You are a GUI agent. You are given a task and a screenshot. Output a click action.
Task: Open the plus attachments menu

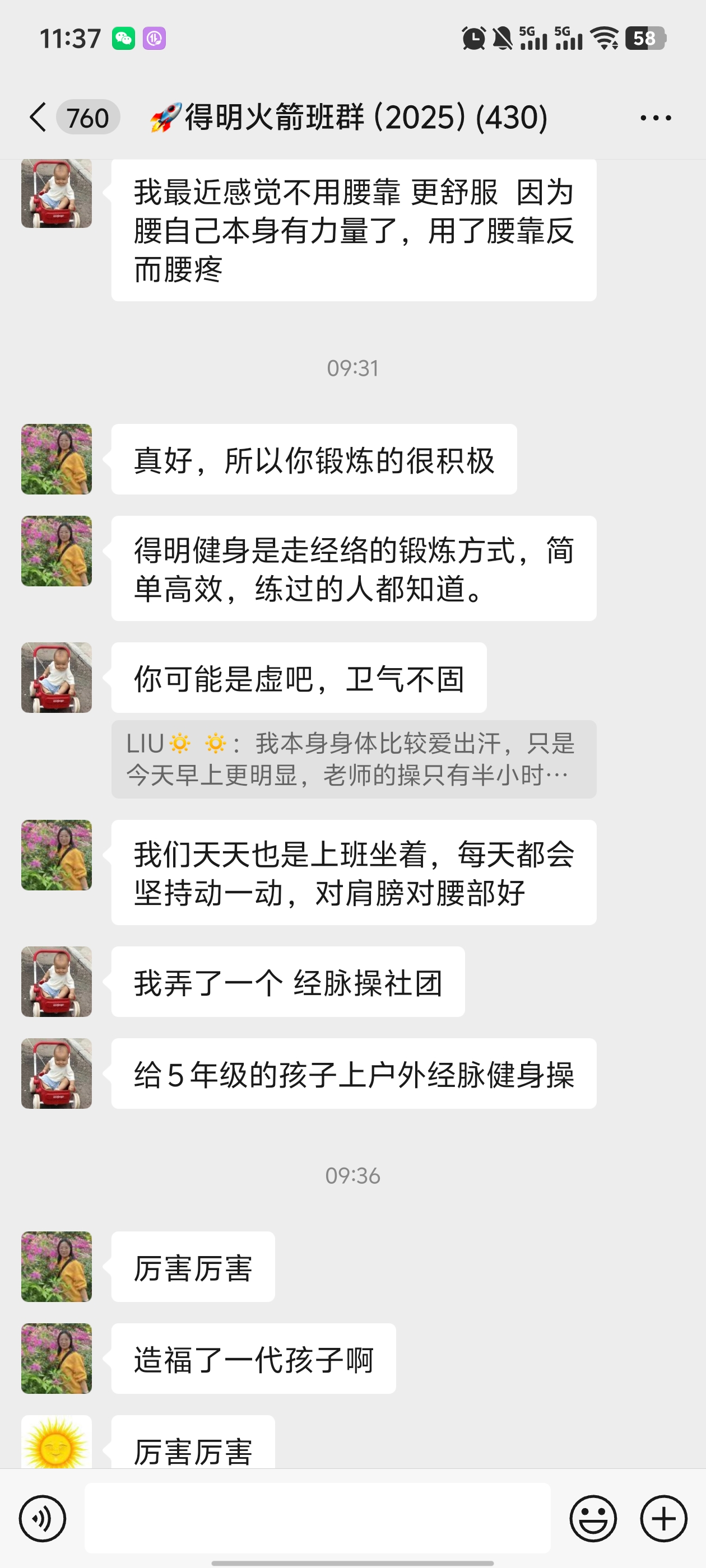click(664, 1518)
